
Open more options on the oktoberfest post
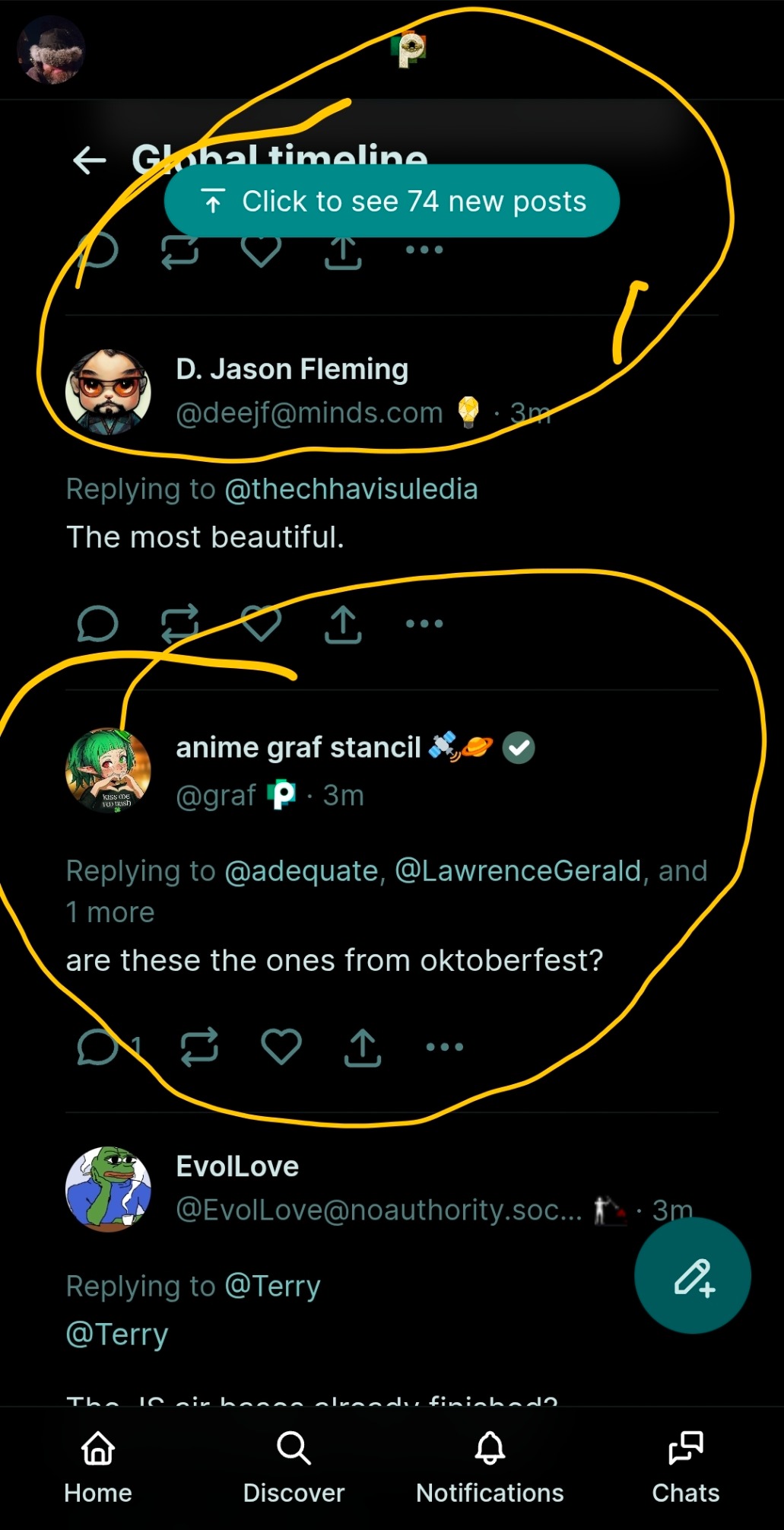pyautogui.click(x=445, y=1047)
